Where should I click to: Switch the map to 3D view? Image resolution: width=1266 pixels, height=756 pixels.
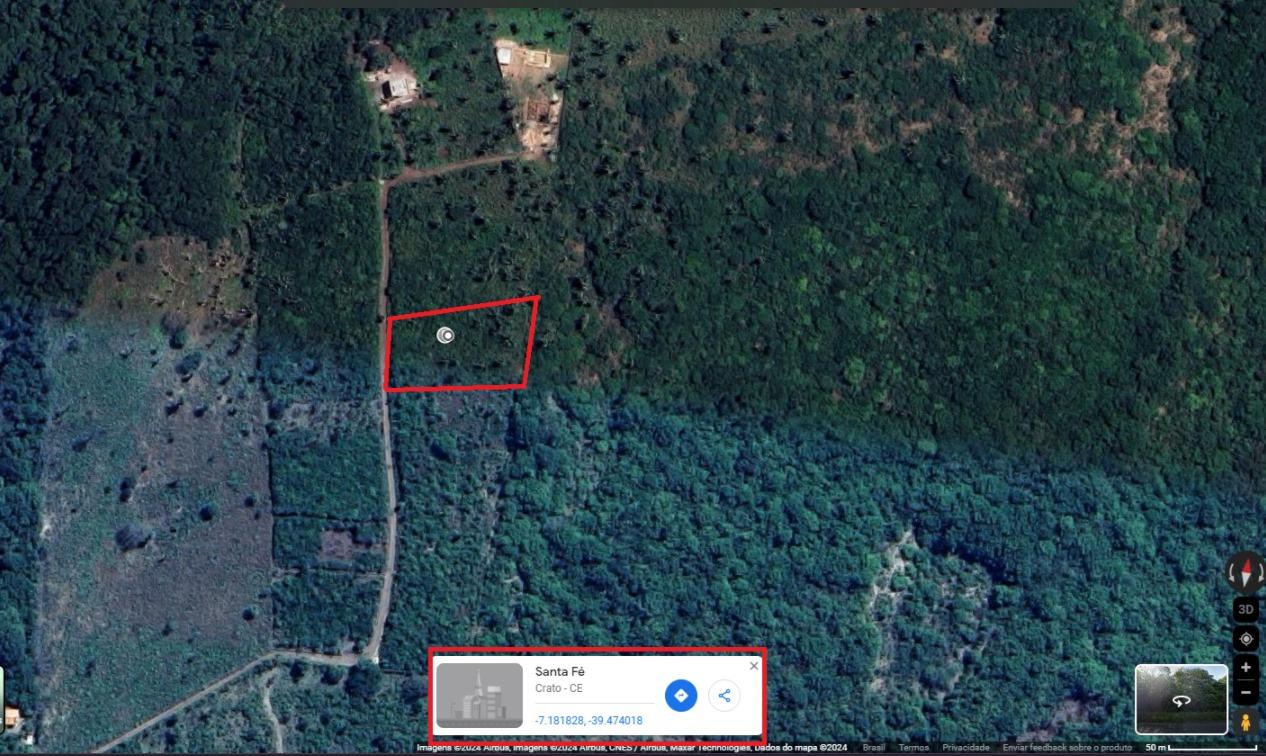click(1246, 609)
